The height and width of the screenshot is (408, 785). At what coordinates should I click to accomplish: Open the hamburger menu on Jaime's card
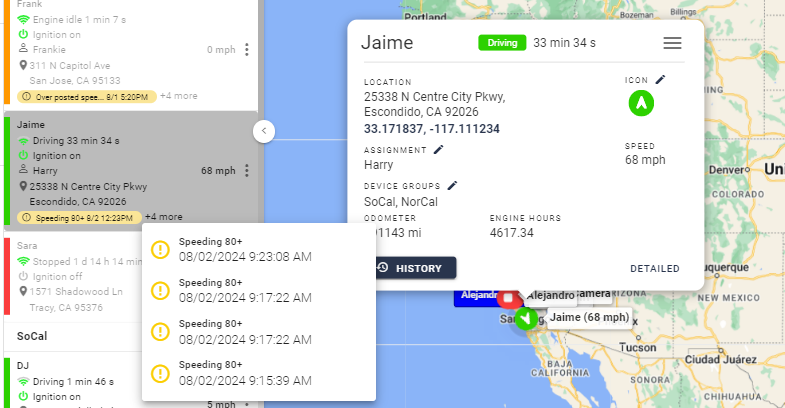click(673, 43)
